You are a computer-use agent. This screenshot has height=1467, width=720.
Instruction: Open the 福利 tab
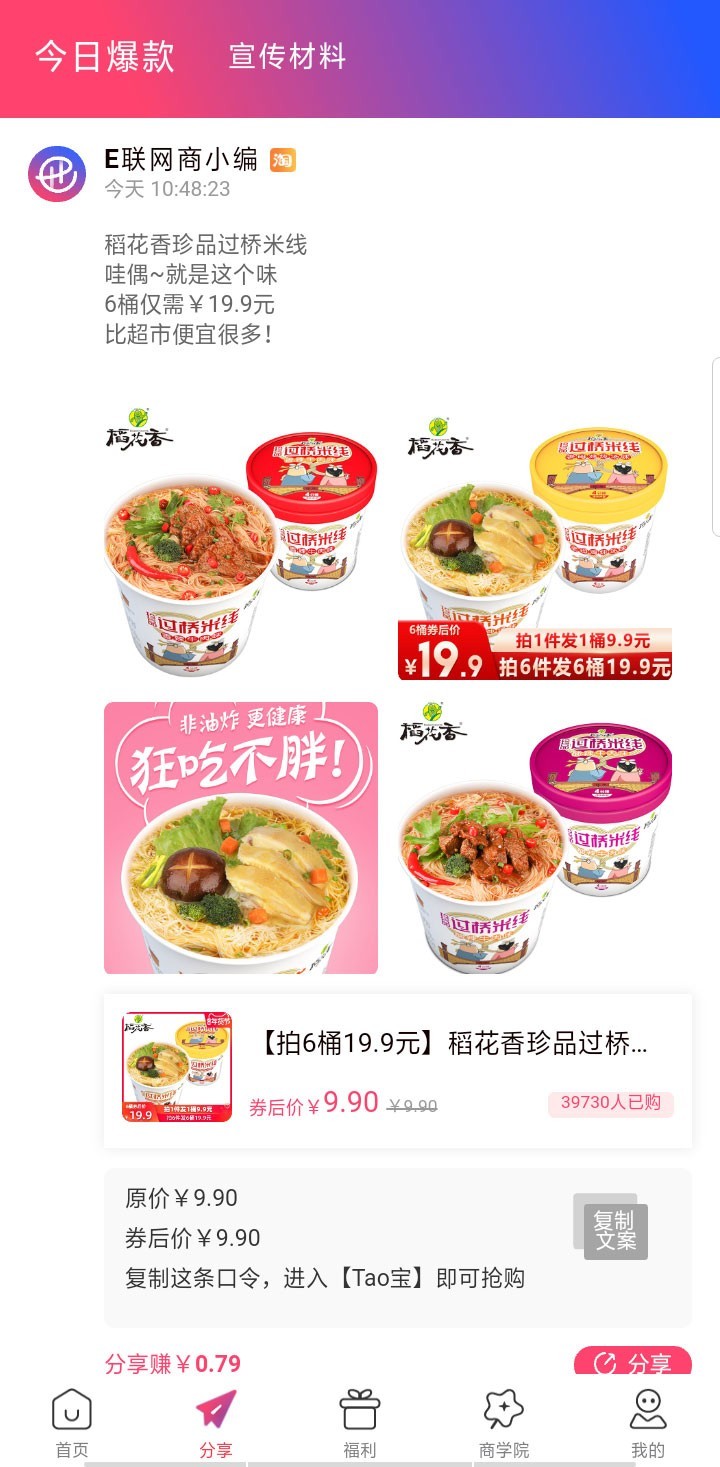pos(360,1422)
